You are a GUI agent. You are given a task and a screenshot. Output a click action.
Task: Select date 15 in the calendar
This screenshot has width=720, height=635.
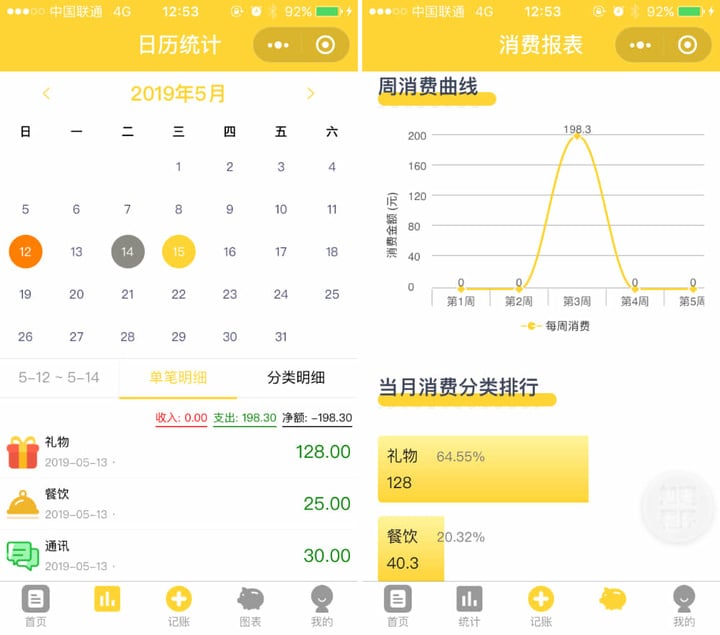tap(178, 252)
